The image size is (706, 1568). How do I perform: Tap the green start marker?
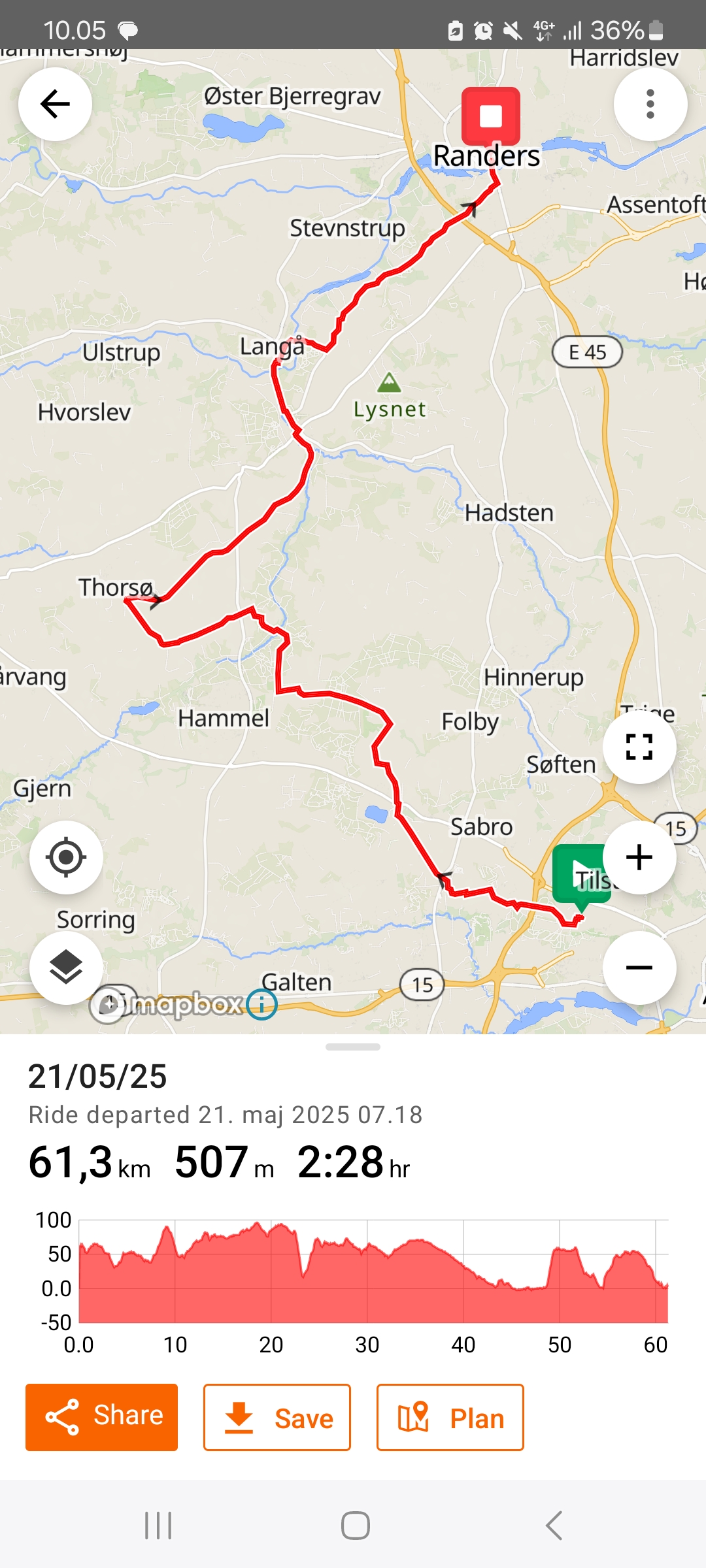[579, 874]
